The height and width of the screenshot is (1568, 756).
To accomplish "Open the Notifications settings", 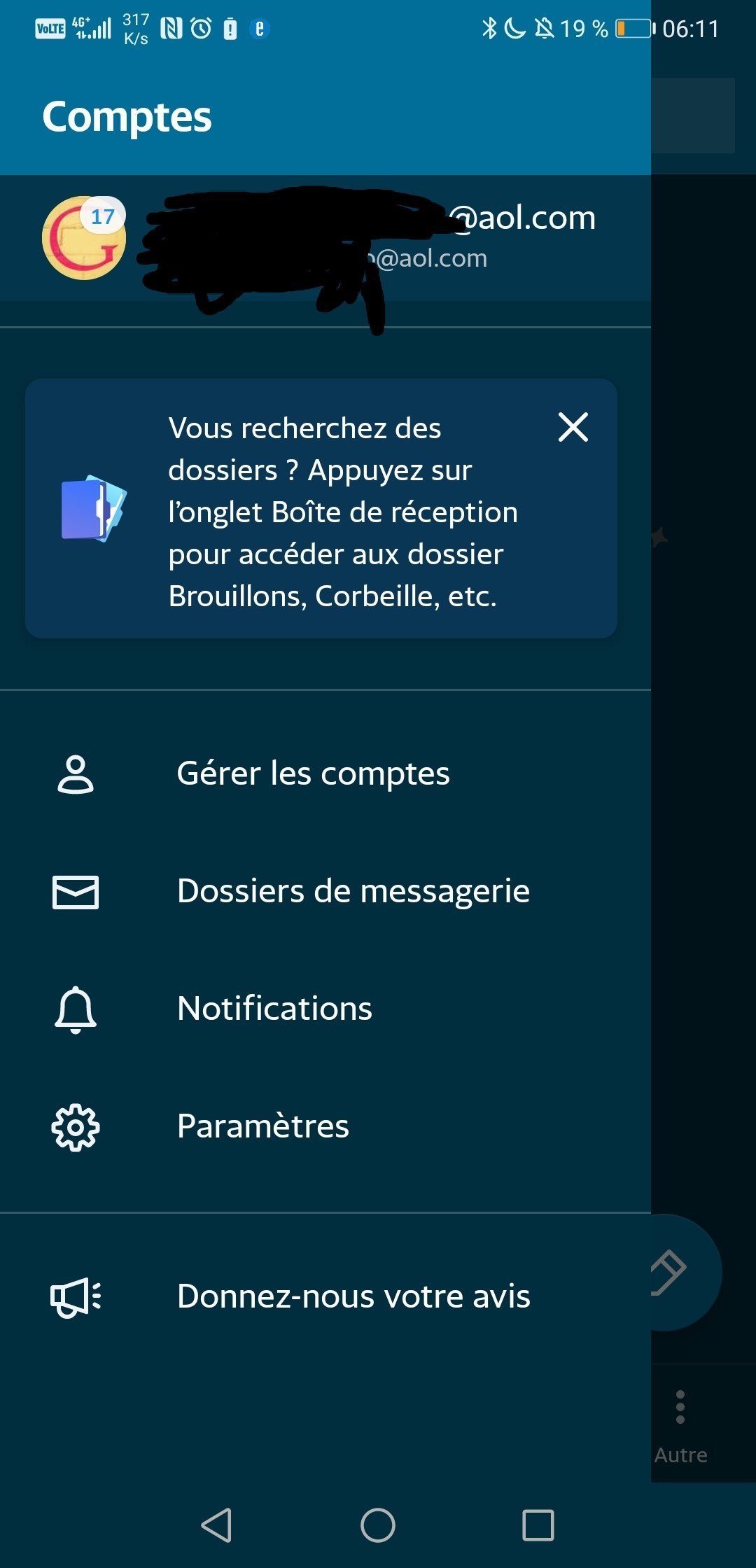I will pyautogui.click(x=274, y=1009).
